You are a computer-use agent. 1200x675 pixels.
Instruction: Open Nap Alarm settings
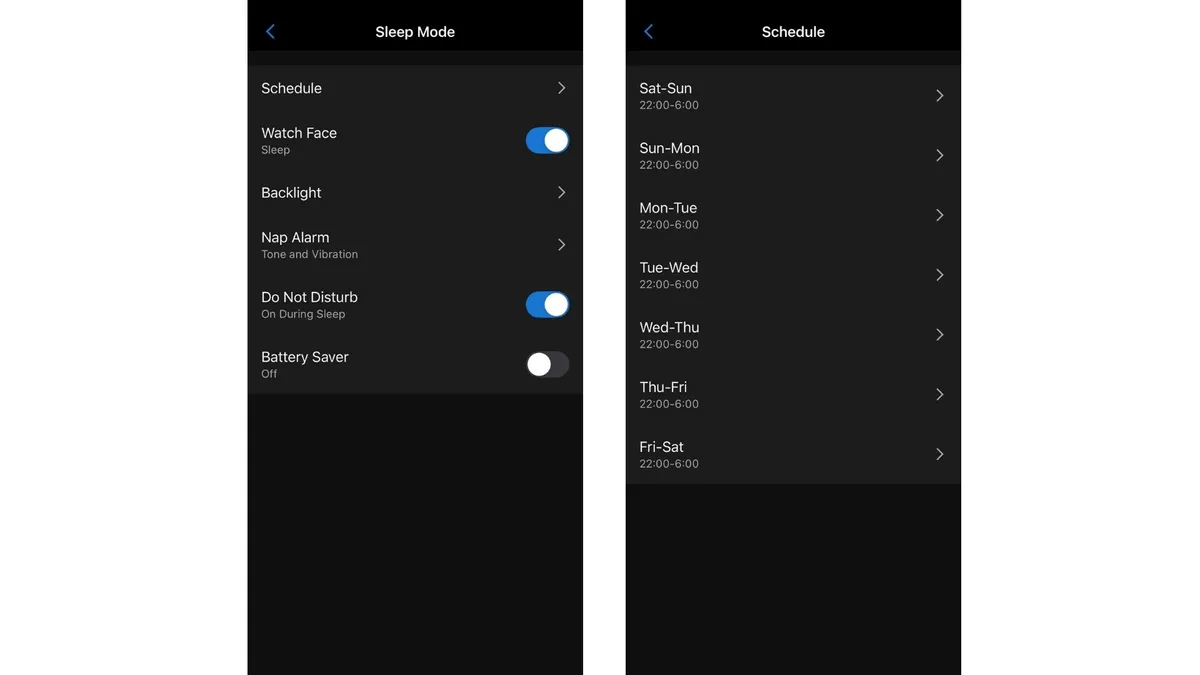414,245
